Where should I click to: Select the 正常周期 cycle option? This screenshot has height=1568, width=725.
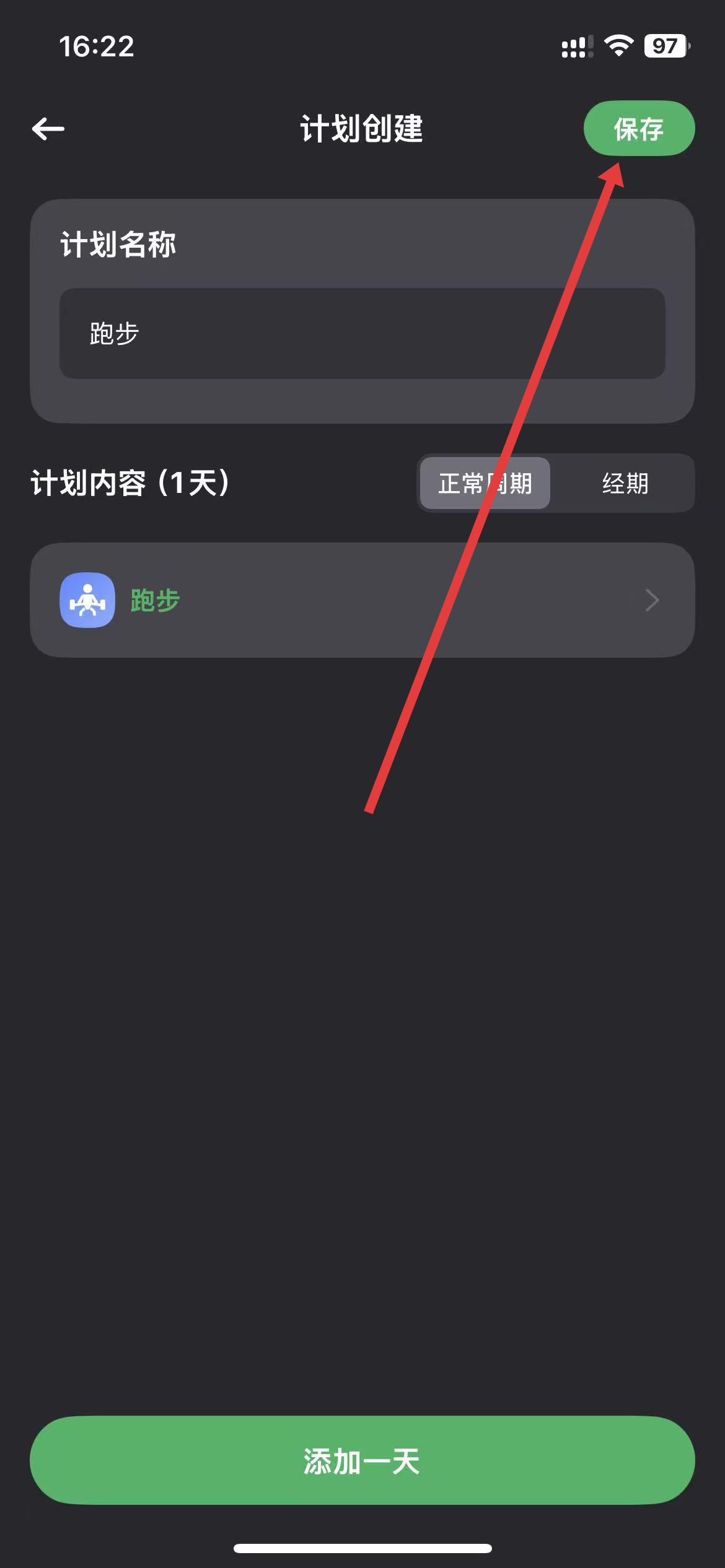tap(485, 484)
